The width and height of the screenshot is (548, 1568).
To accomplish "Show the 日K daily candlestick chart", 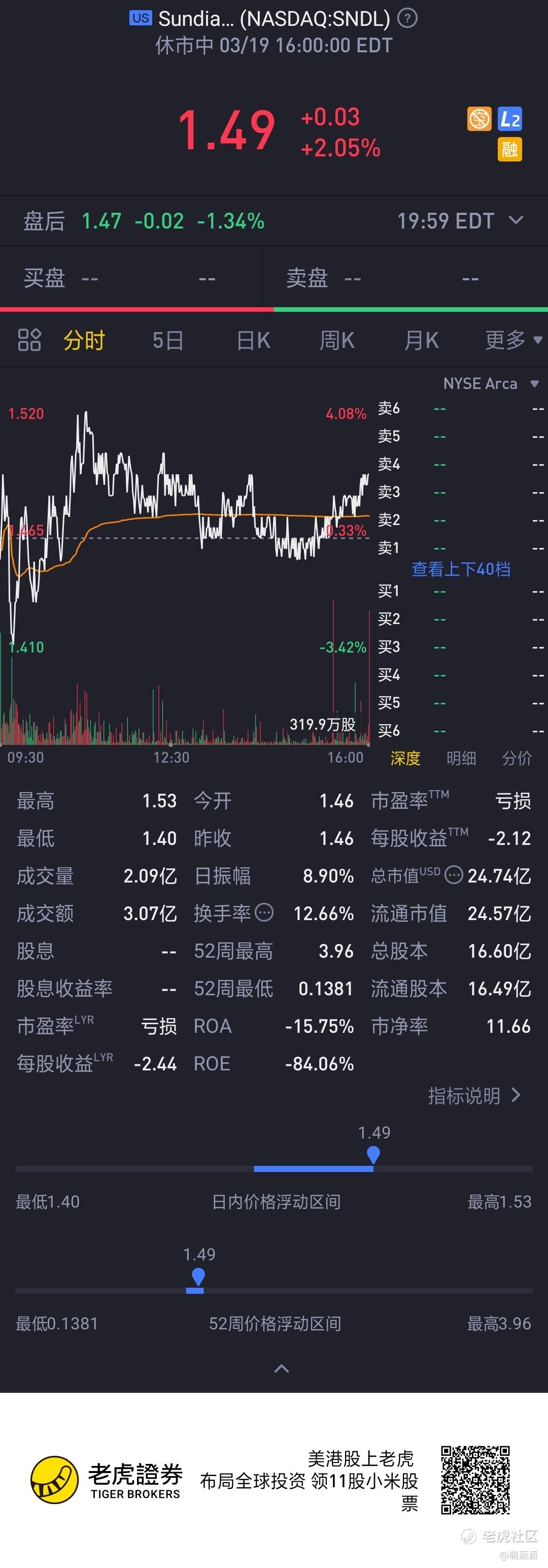I will [x=253, y=340].
